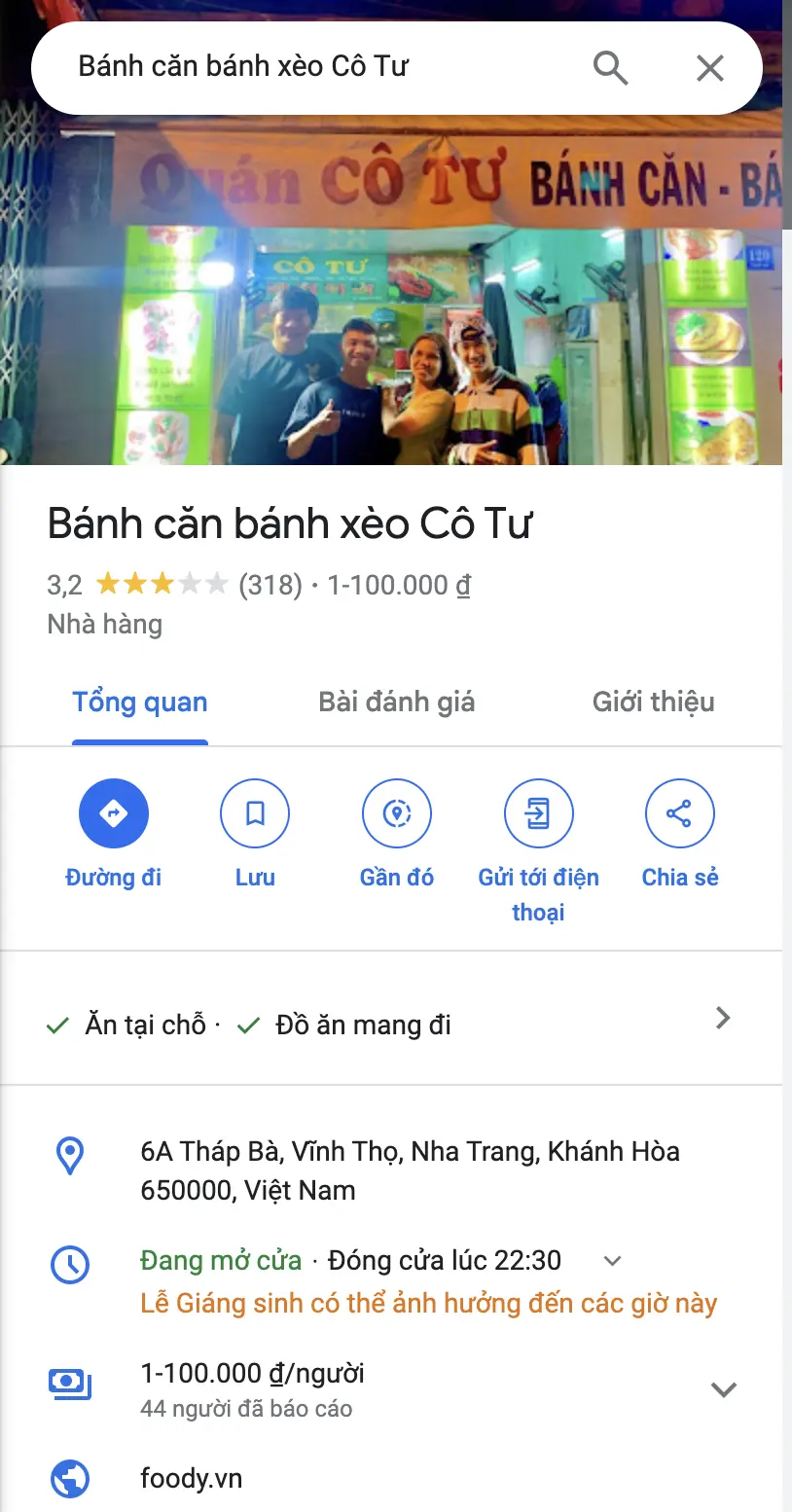Clear the search with the X
This screenshot has width=792, height=1512.
710,68
